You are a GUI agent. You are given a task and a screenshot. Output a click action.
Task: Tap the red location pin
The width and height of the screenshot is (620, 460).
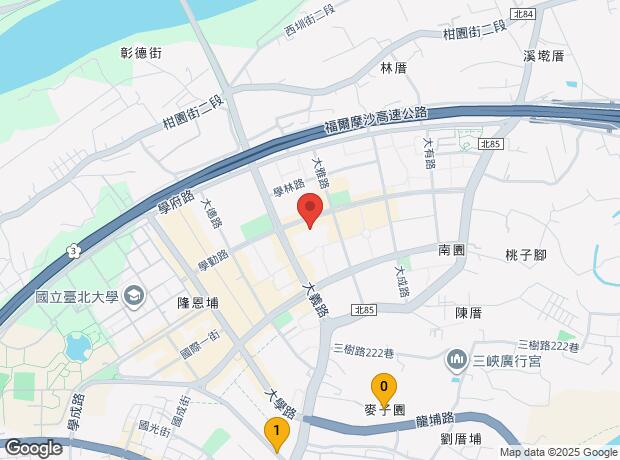[310, 210]
